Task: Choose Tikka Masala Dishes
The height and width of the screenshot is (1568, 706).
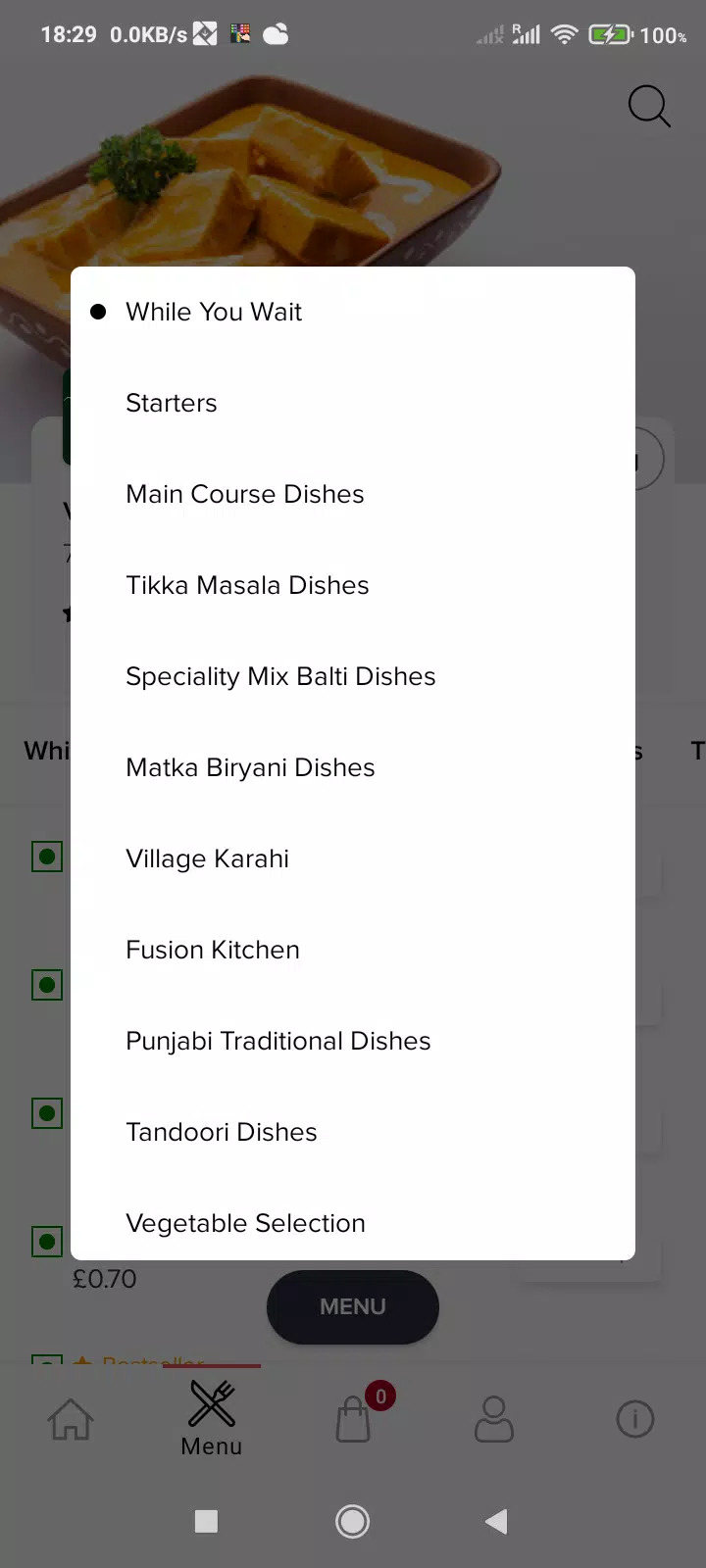Action: (x=247, y=585)
